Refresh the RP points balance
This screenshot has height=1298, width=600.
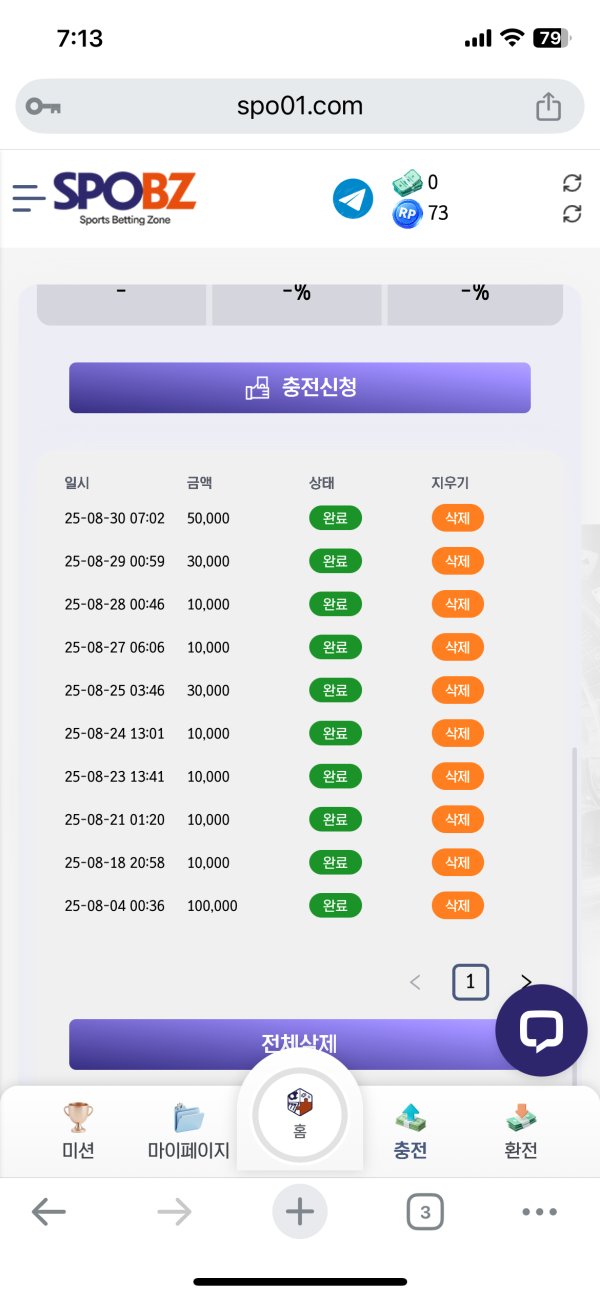572,214
